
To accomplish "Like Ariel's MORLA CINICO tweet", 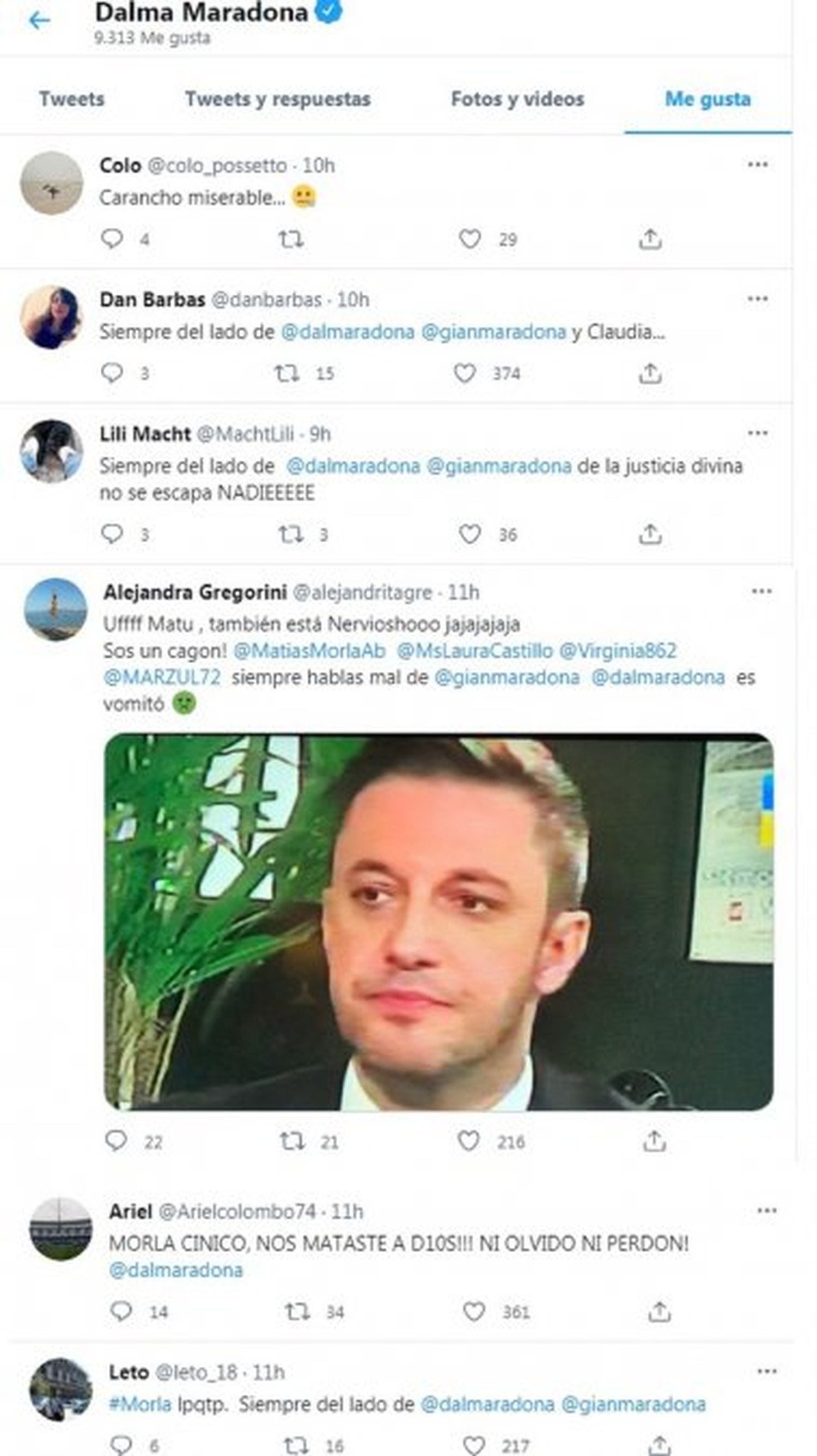I will (473, 1311).
